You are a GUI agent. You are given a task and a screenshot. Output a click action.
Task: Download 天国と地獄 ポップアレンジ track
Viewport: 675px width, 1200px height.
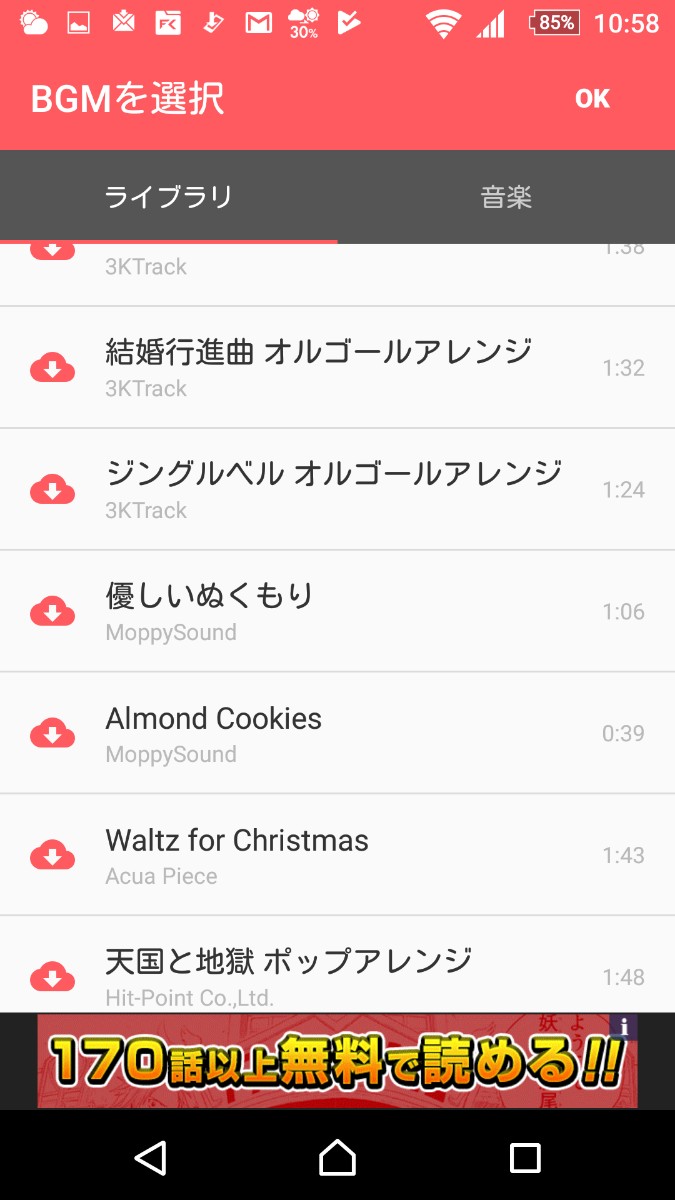pos(53,976)
